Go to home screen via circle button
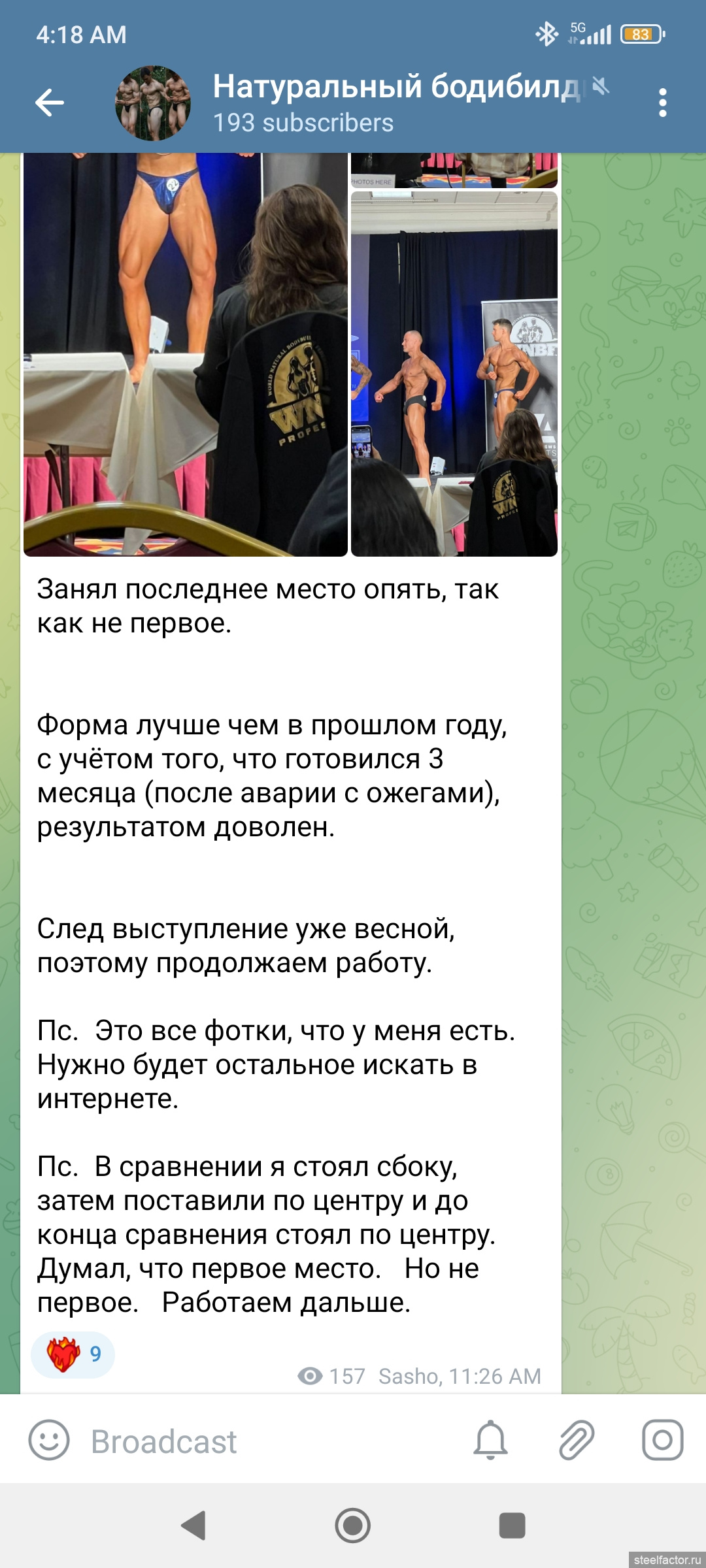This screenshot has height=1568, width=706. (353, 1526)
